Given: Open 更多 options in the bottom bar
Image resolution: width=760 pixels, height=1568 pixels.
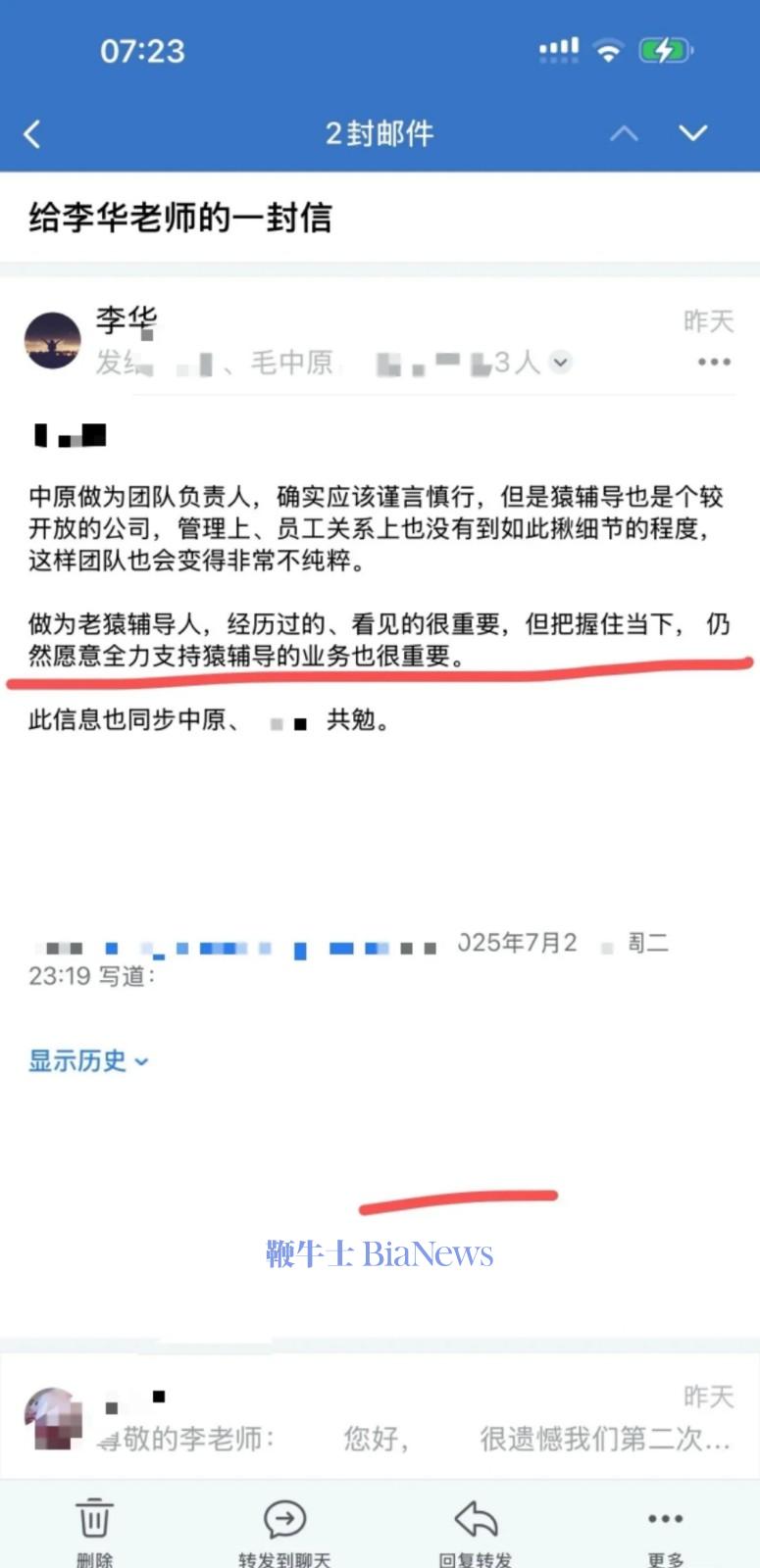Looking at the screenshot, I should (x=665, y=1530).
